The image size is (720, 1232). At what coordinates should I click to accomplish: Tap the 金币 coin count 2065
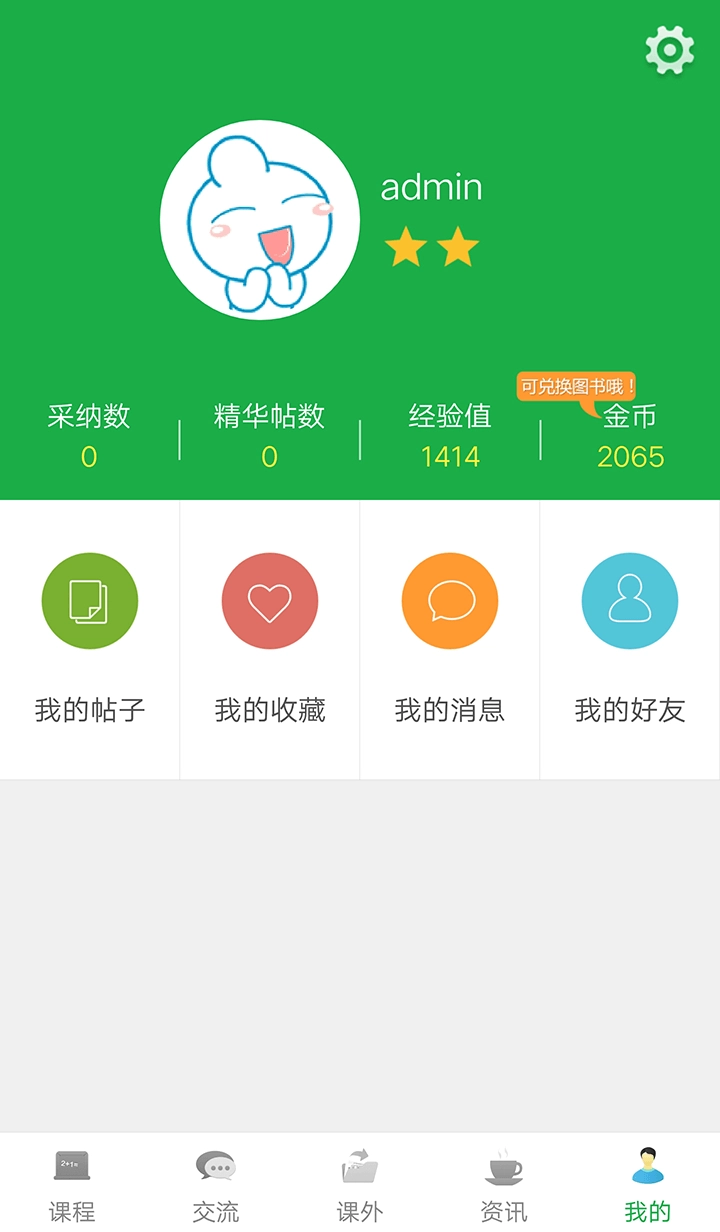632,456
